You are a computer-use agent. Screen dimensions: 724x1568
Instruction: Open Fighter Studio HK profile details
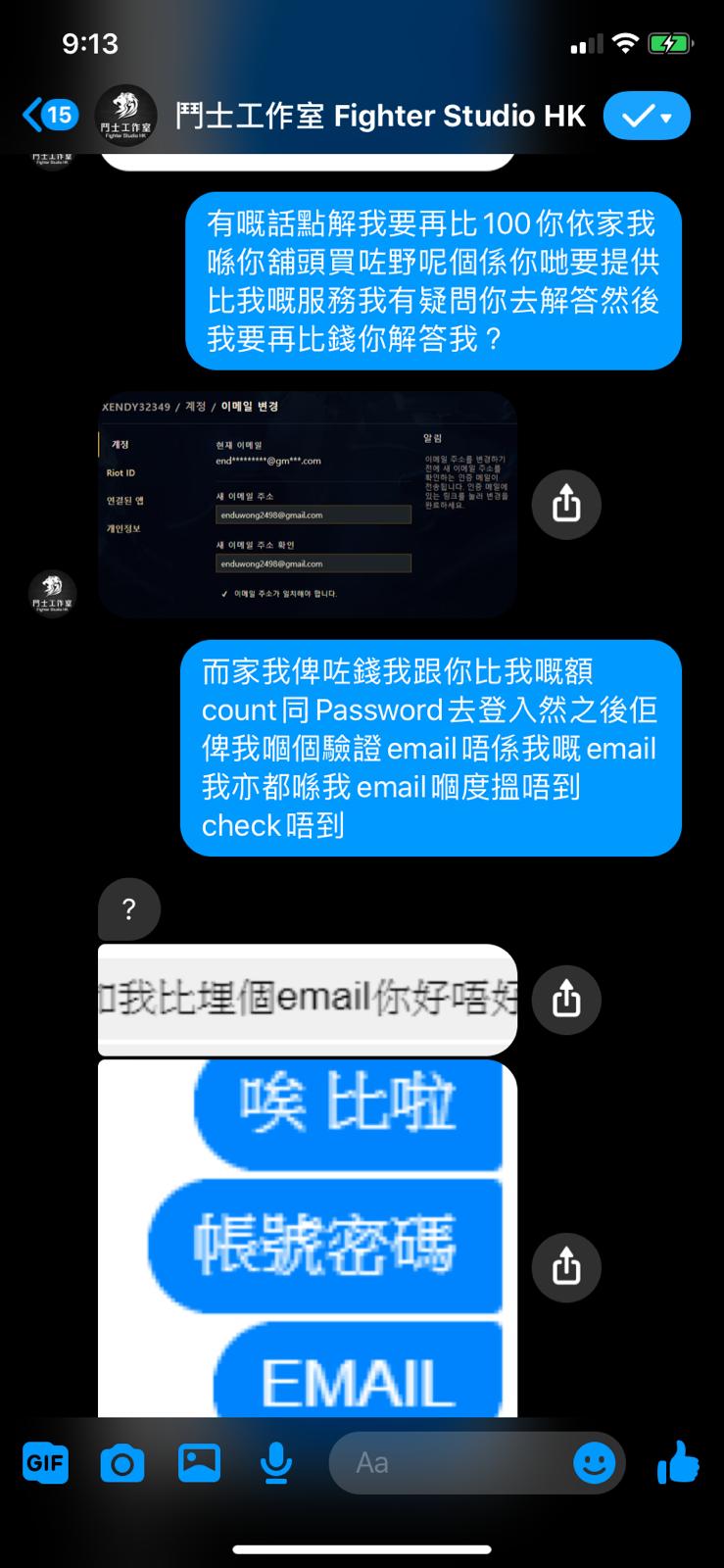point(380,117)
